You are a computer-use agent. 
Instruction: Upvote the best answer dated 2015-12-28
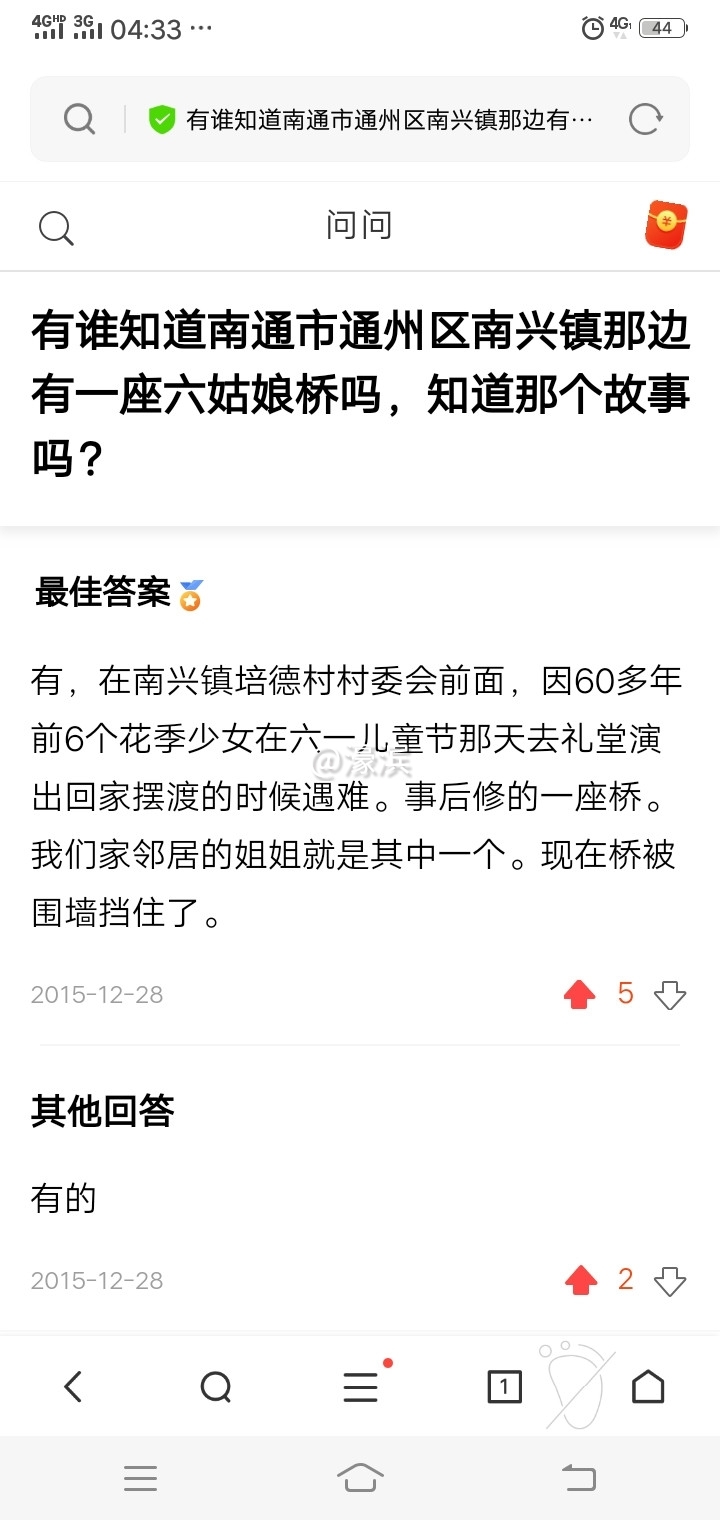(x=579, y=995)
